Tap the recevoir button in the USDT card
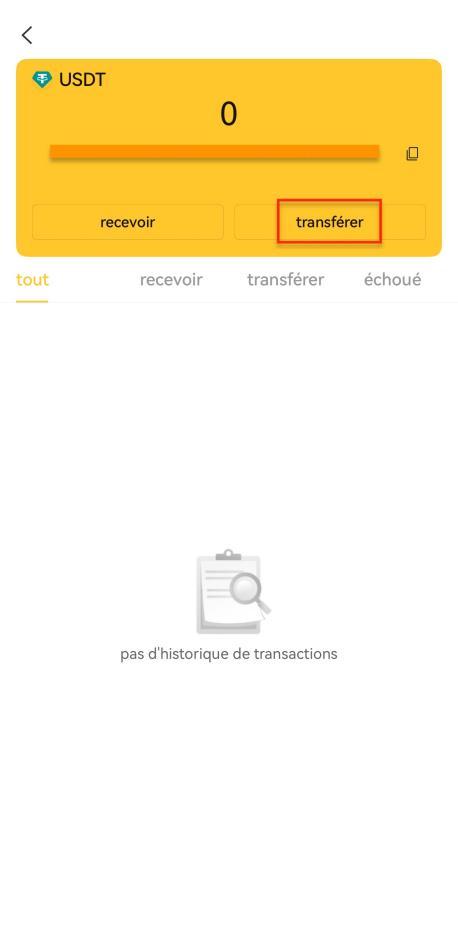The width and height of the screenshot is (458, 935). 128,222
